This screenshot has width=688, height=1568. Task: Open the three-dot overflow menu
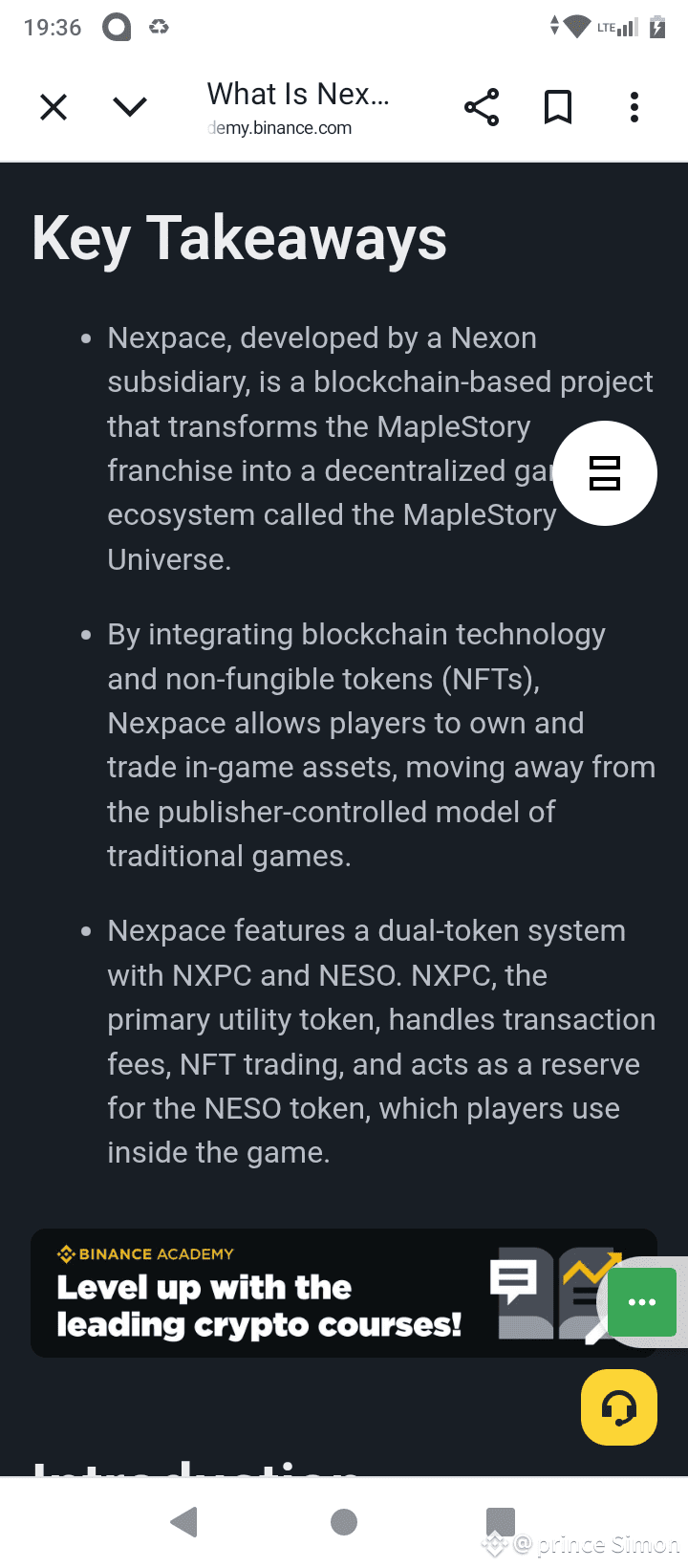pyautogui.click(x=634, y=107)
